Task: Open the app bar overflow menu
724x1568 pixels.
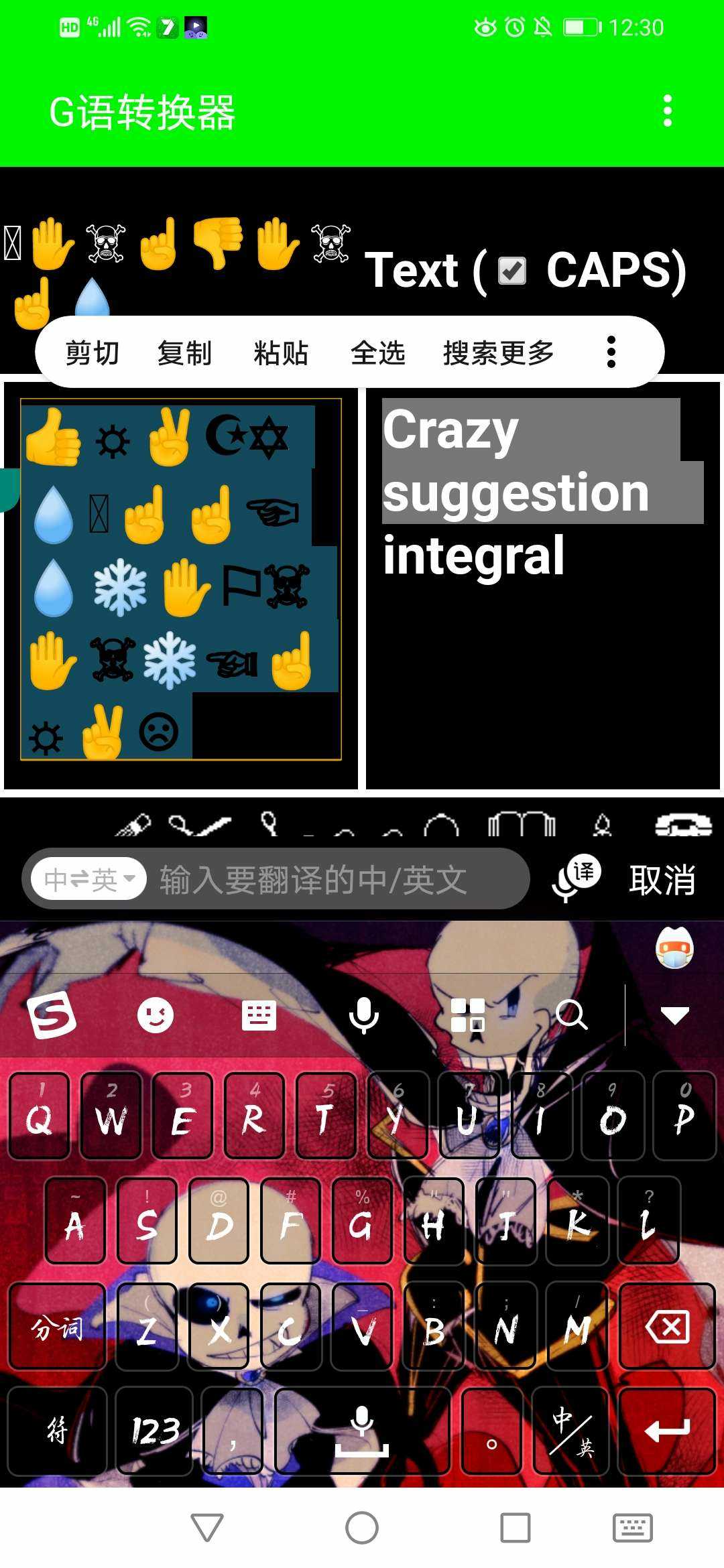Action: (x=667, y=111)
